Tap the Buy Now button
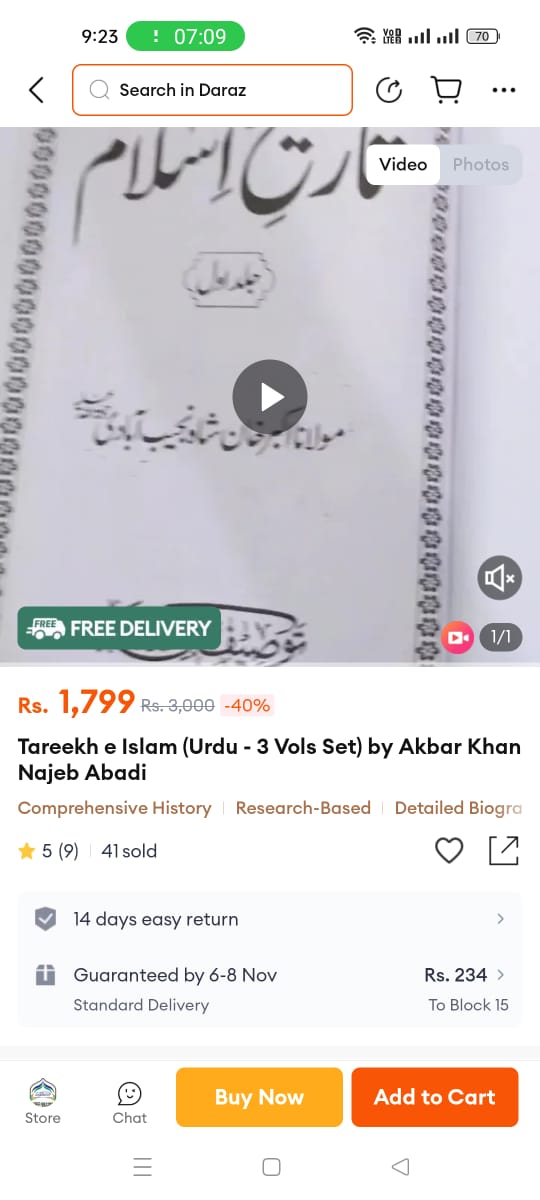Image resolution: width=540 pixels, height=1200 pixels. (259, 1097)
